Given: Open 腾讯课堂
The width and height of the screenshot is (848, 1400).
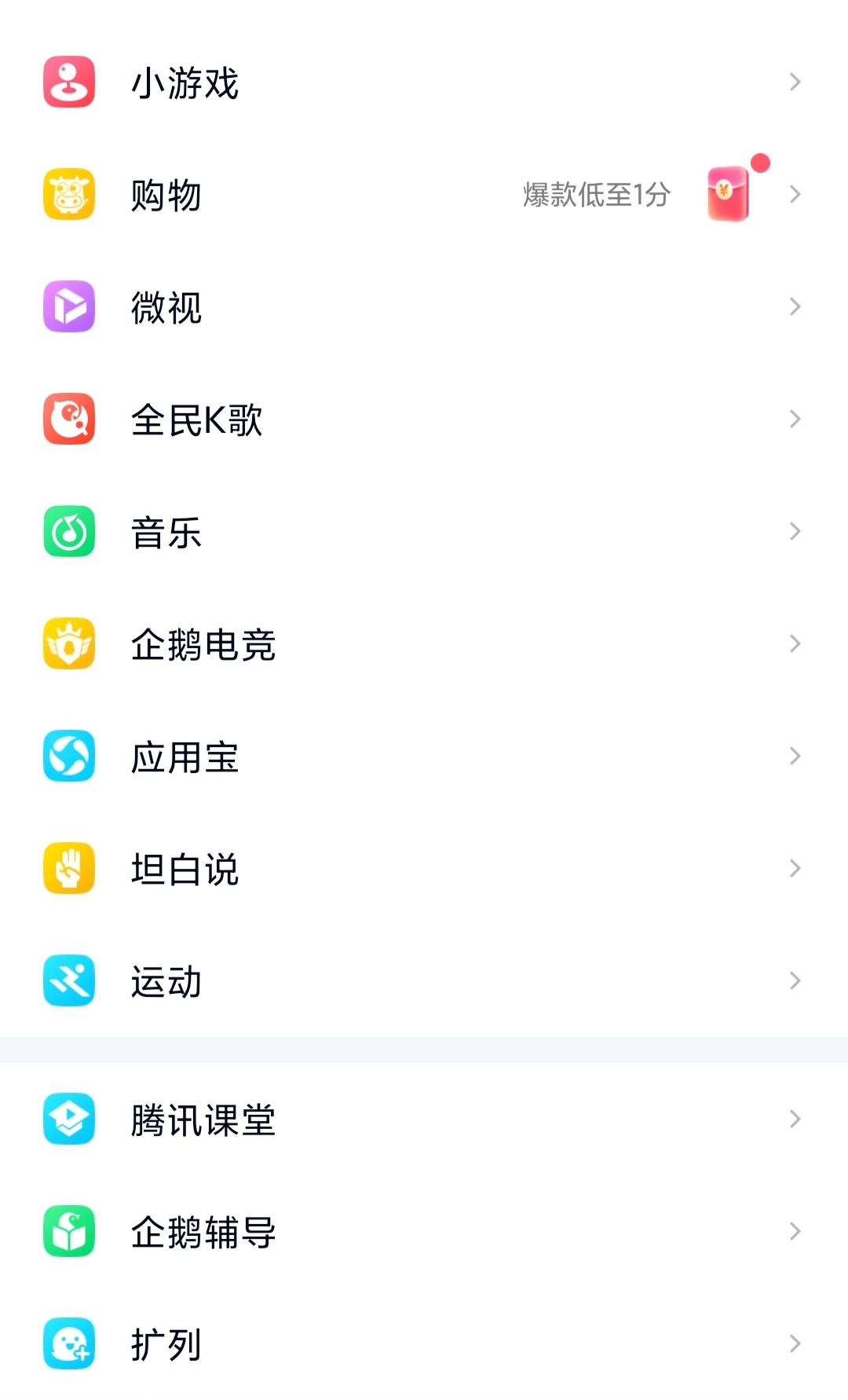Looking at the screenshot, I should point(424,1119).
